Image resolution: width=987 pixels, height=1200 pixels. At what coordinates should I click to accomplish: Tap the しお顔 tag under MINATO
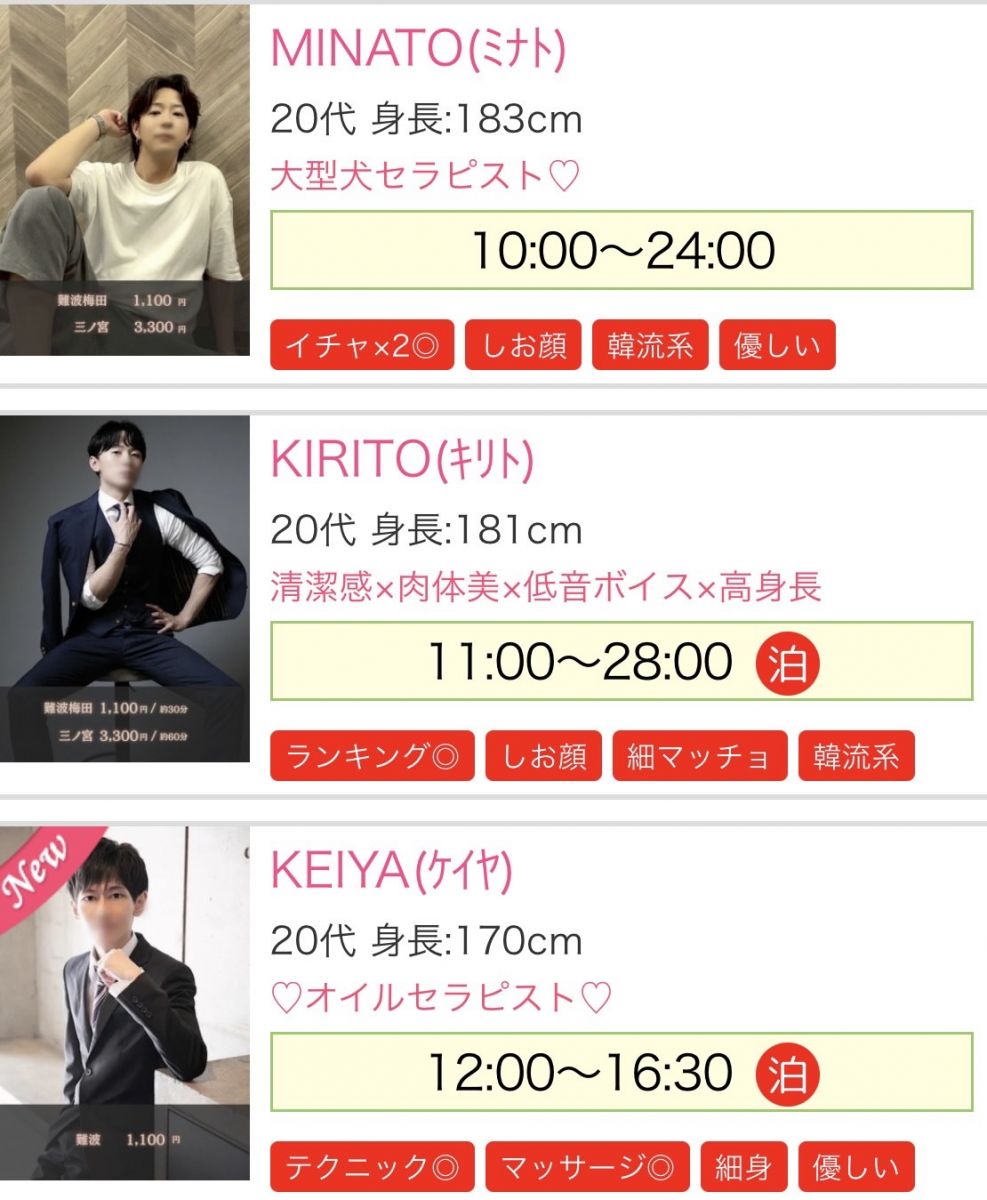(x=523, y=346)
